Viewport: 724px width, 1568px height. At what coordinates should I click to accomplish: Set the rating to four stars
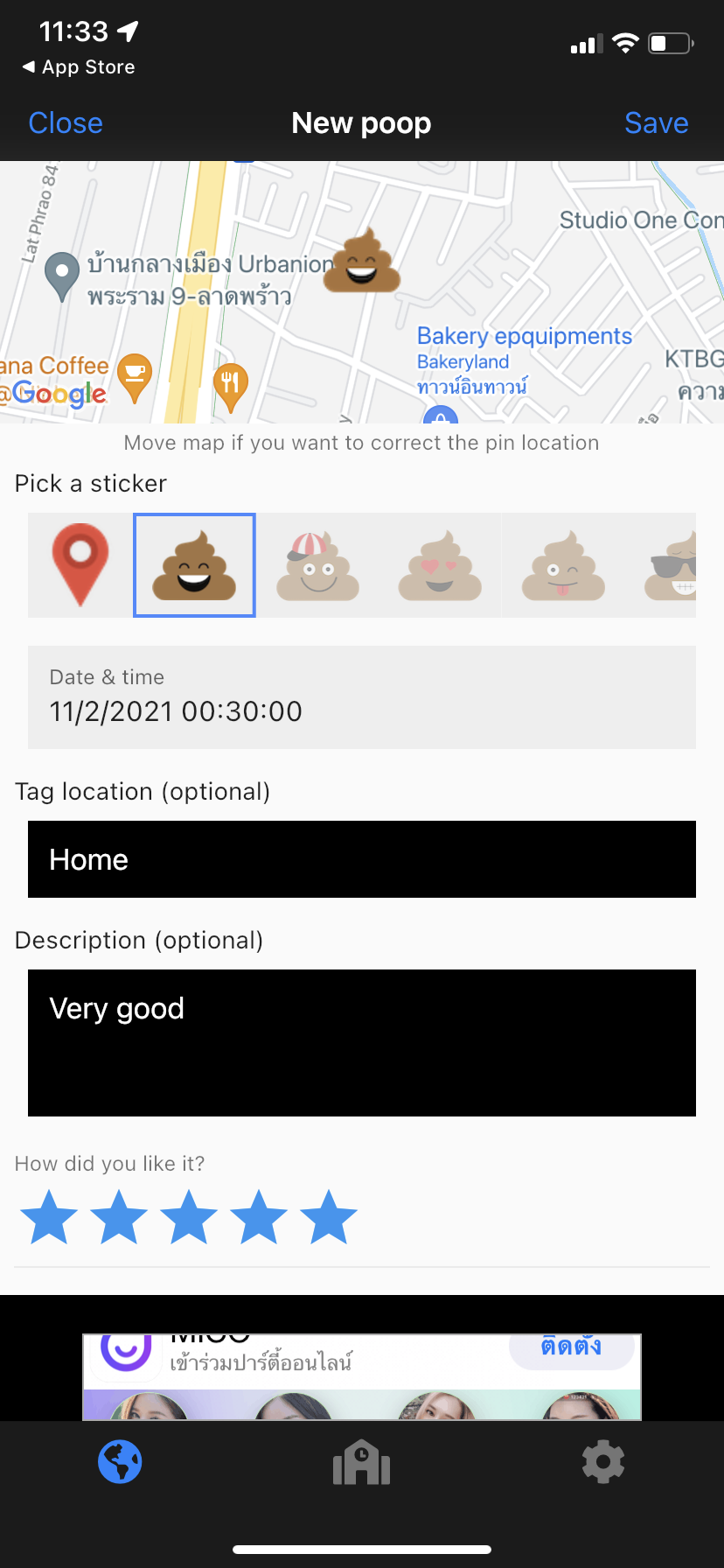(x=259, y=1217)
